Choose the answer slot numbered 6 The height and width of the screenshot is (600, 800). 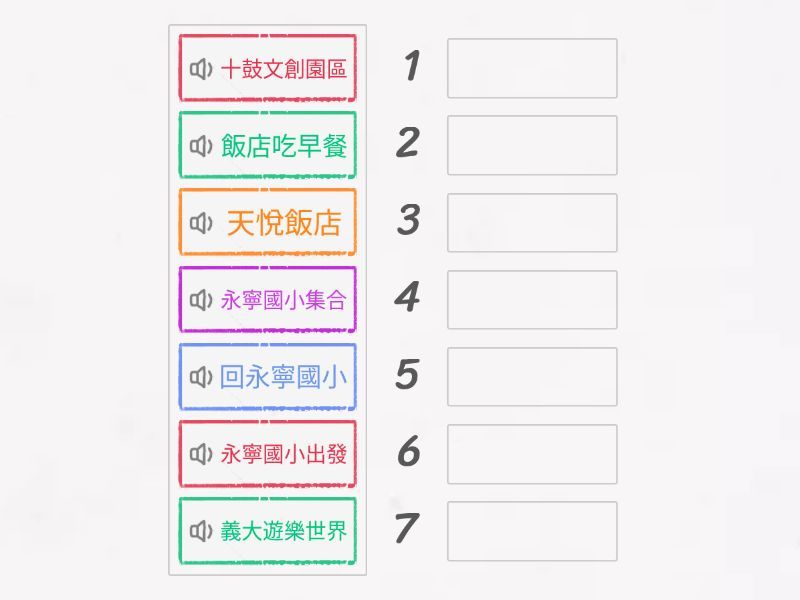click(x=532, y=453)
